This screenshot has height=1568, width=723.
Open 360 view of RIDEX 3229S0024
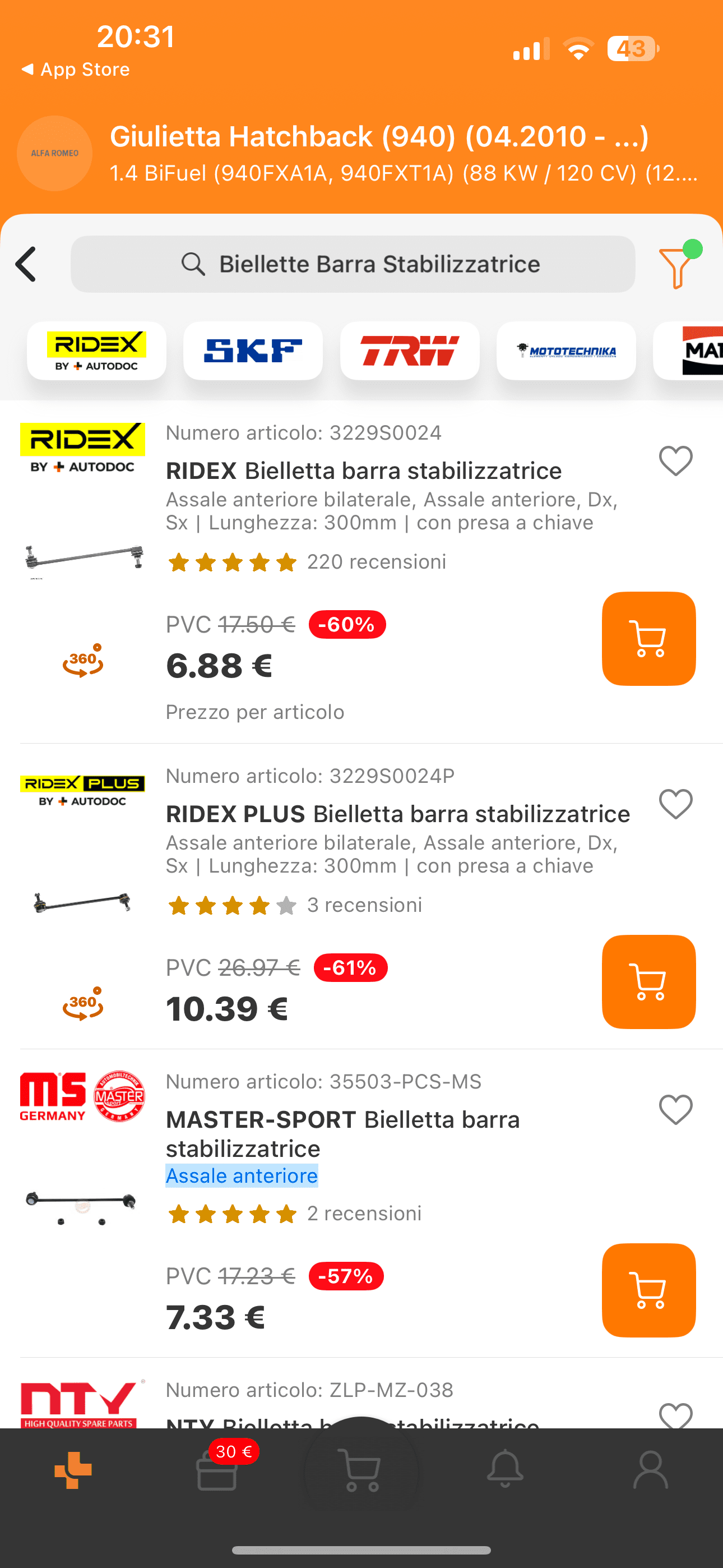(83, 661)
